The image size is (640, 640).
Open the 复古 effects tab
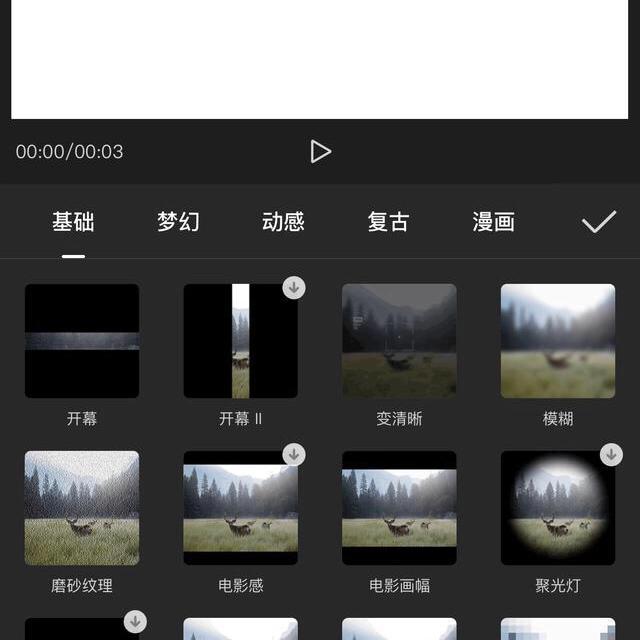click(x=388, y=222)
